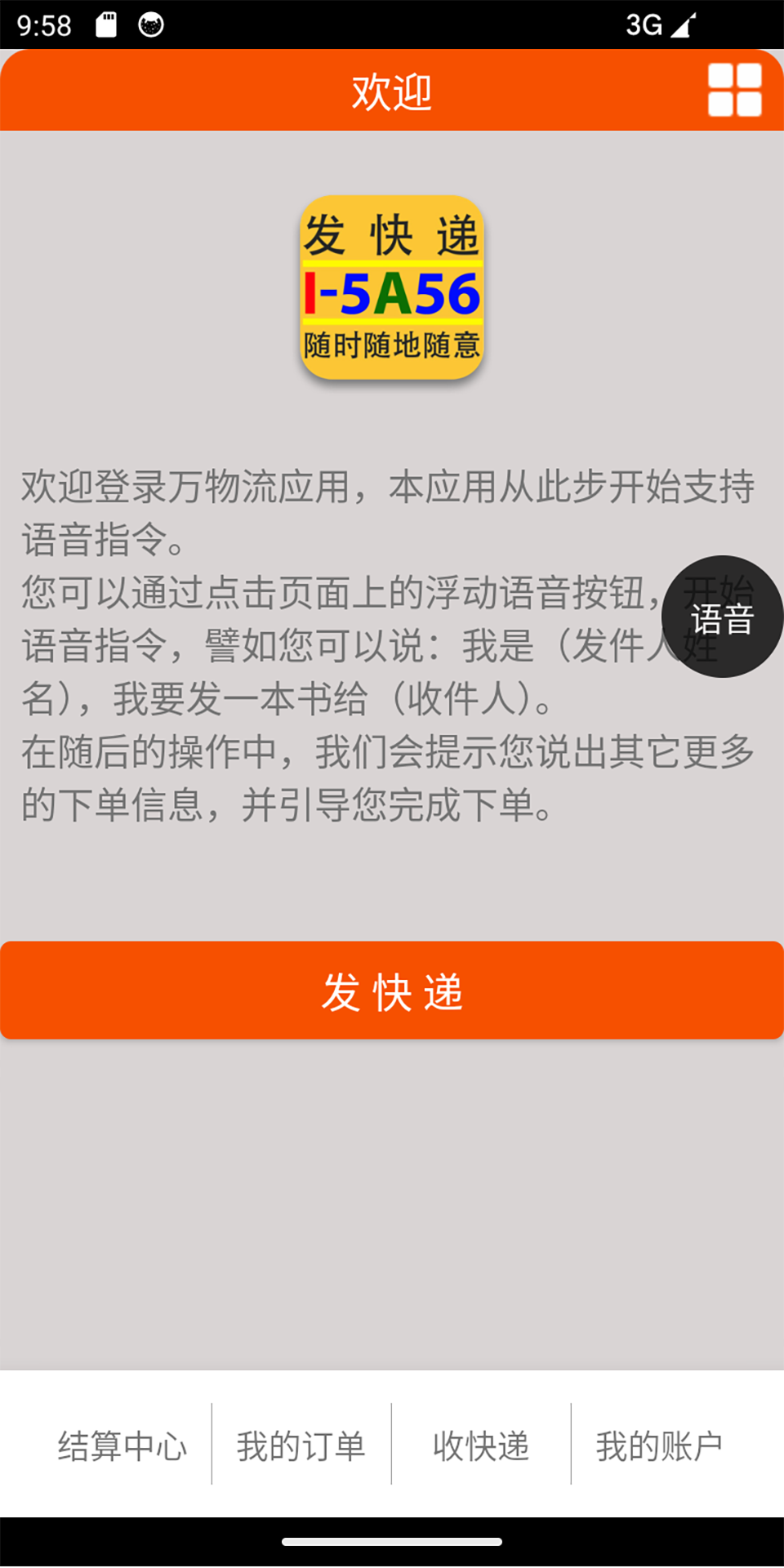Select 结算中心 in the bottom navigation
The width and height of the screenshot is (784, 1568).
tap(121, 1443)
